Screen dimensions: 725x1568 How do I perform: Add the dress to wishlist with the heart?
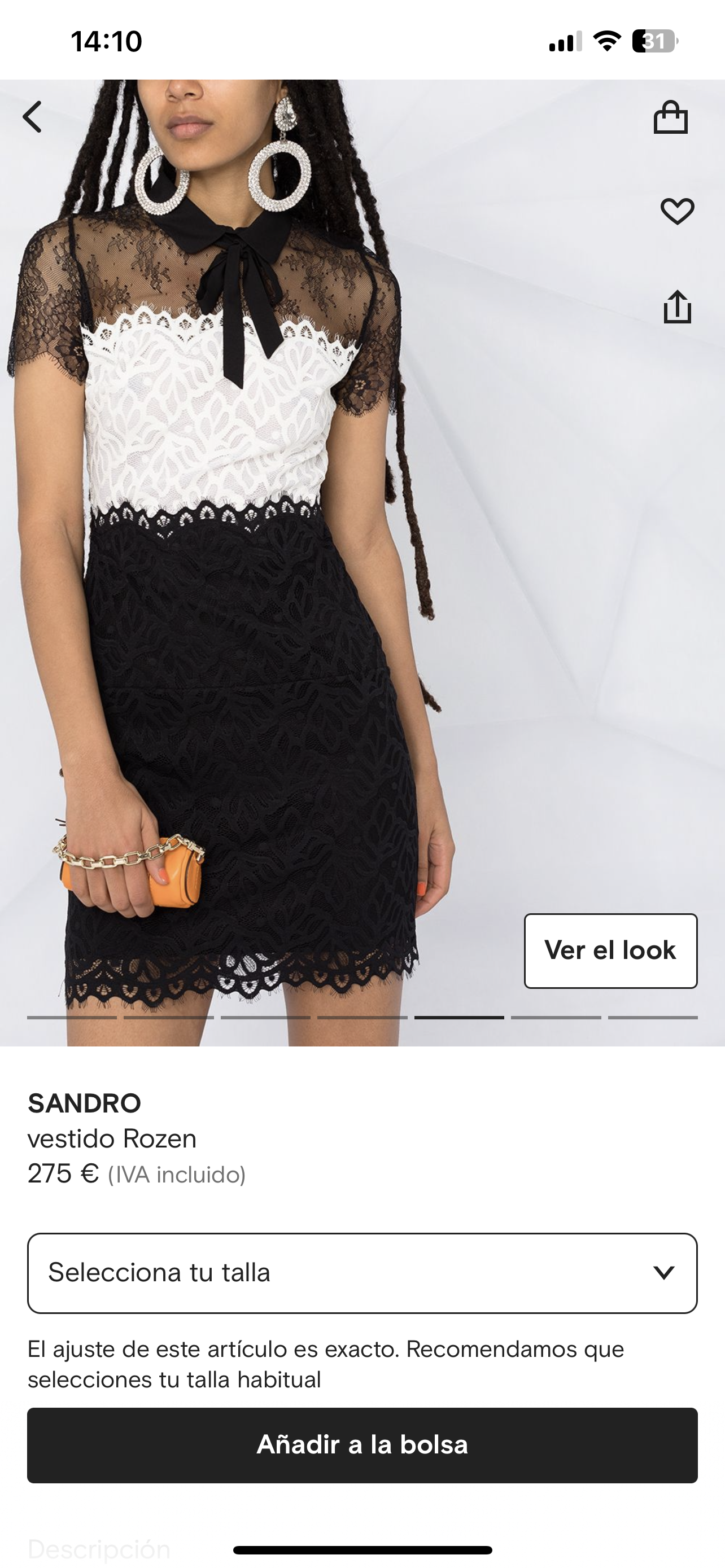pyautogui.click(x=677, y=211)
